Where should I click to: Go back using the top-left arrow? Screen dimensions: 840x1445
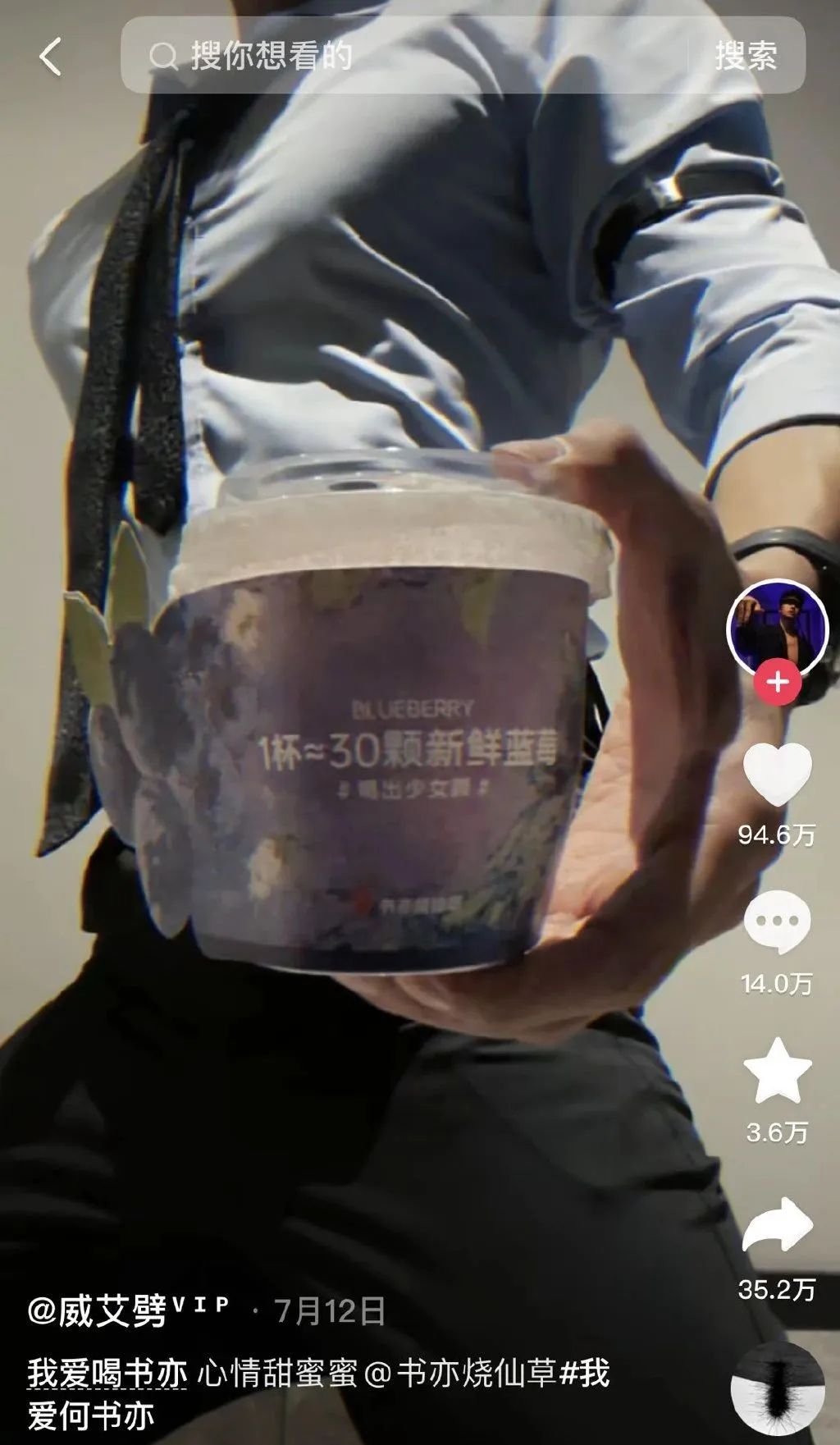point(50,57)
